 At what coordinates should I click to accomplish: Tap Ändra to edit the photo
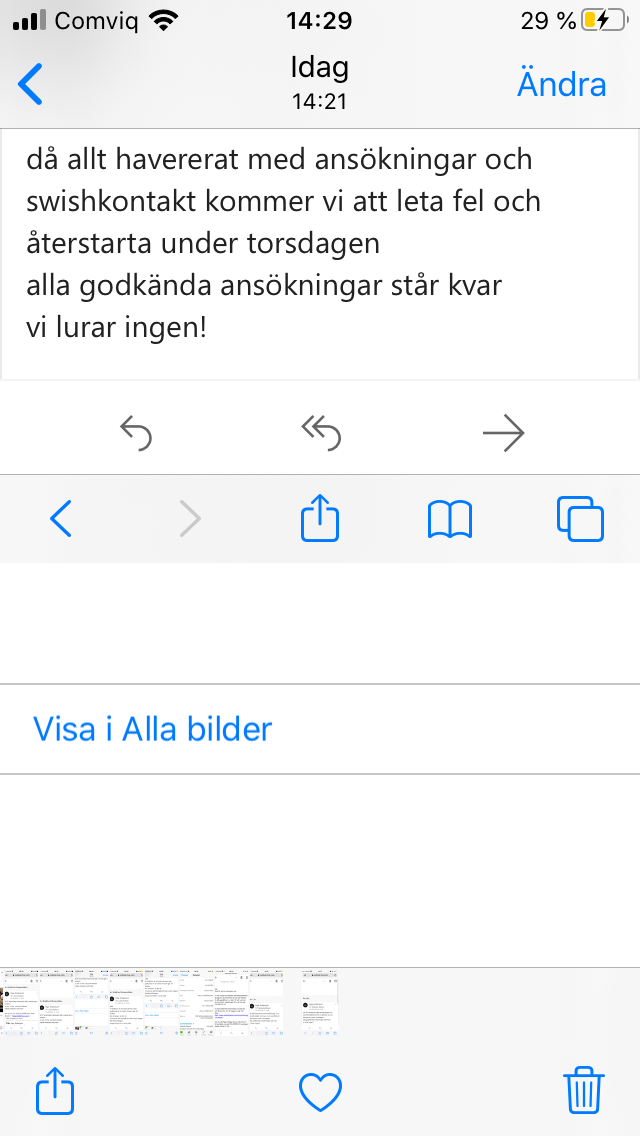pos(561,84)
